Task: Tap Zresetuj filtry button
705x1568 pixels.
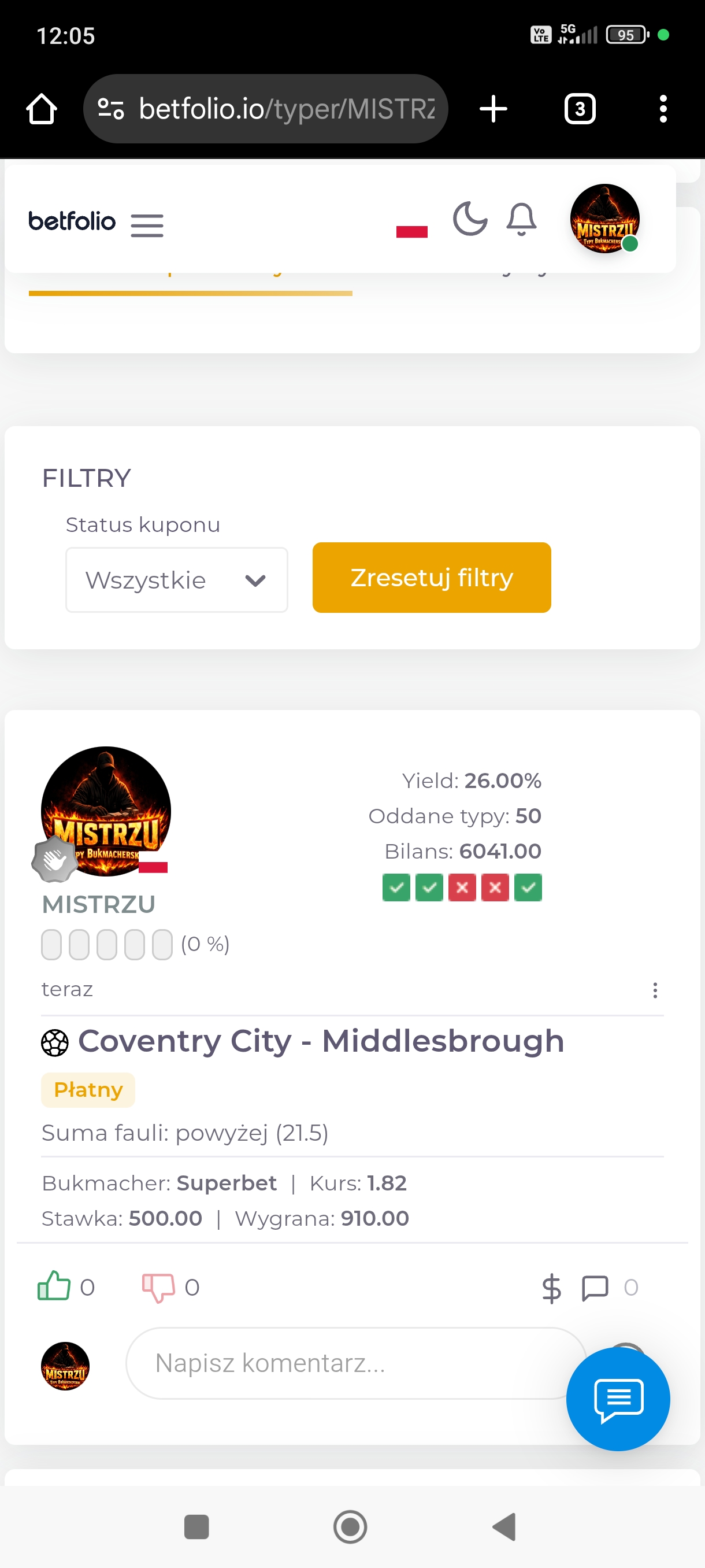Action: [431, 577]
